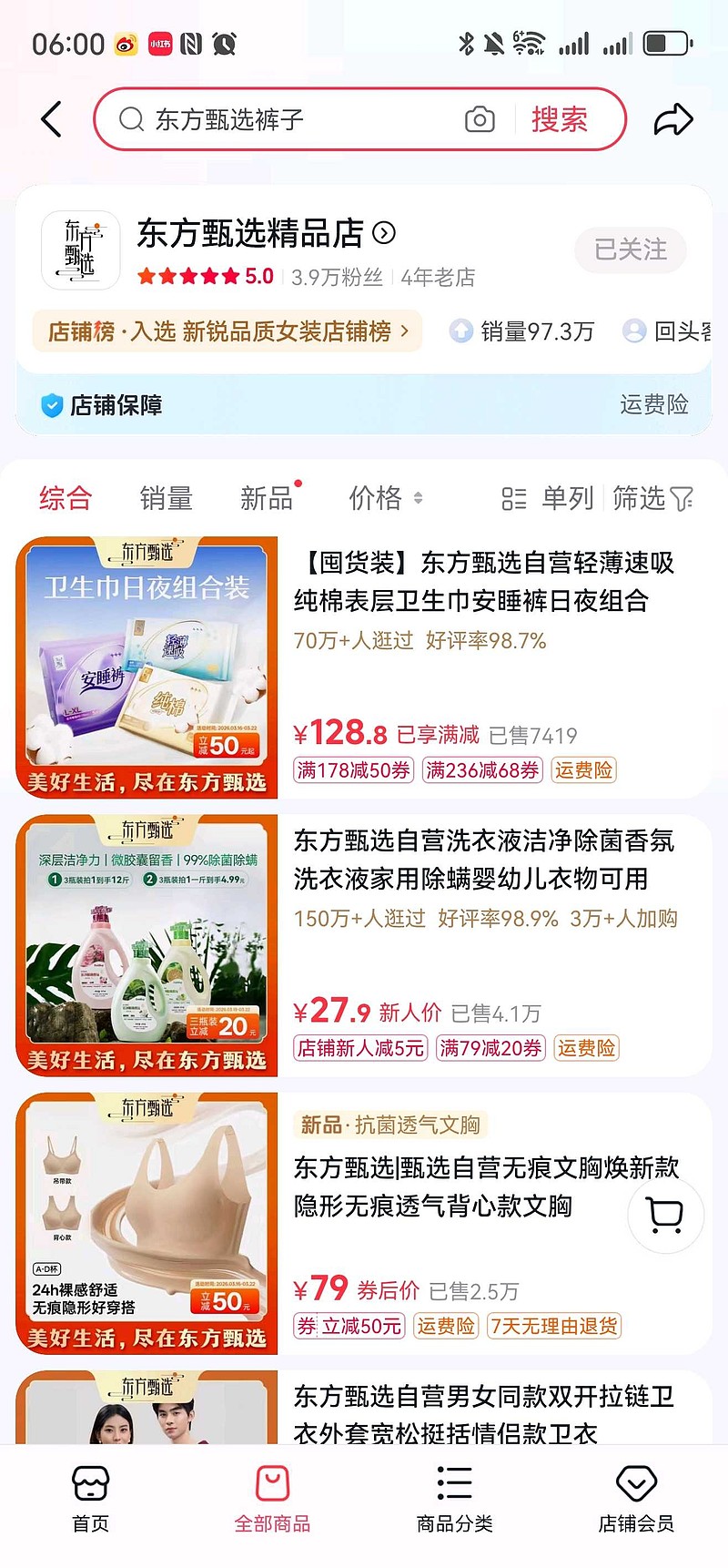Select the 综合 comprehensive sorting tab
728x1568 pixels.
coord(65,498)
